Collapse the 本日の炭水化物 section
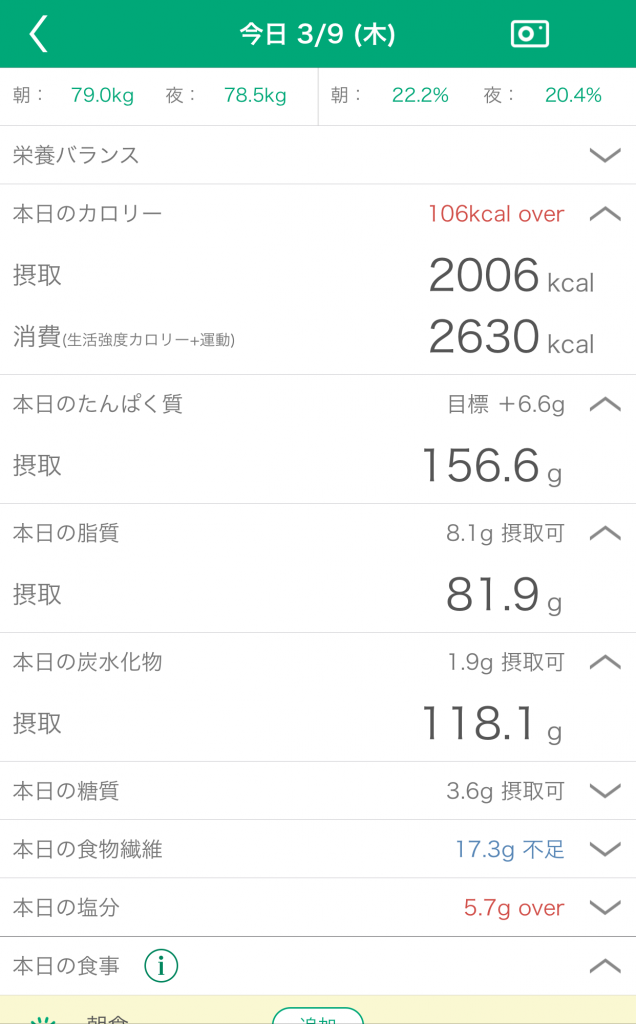Image resolution: width=636 pixels, height=1024 pixels. (x=605, y=662)
